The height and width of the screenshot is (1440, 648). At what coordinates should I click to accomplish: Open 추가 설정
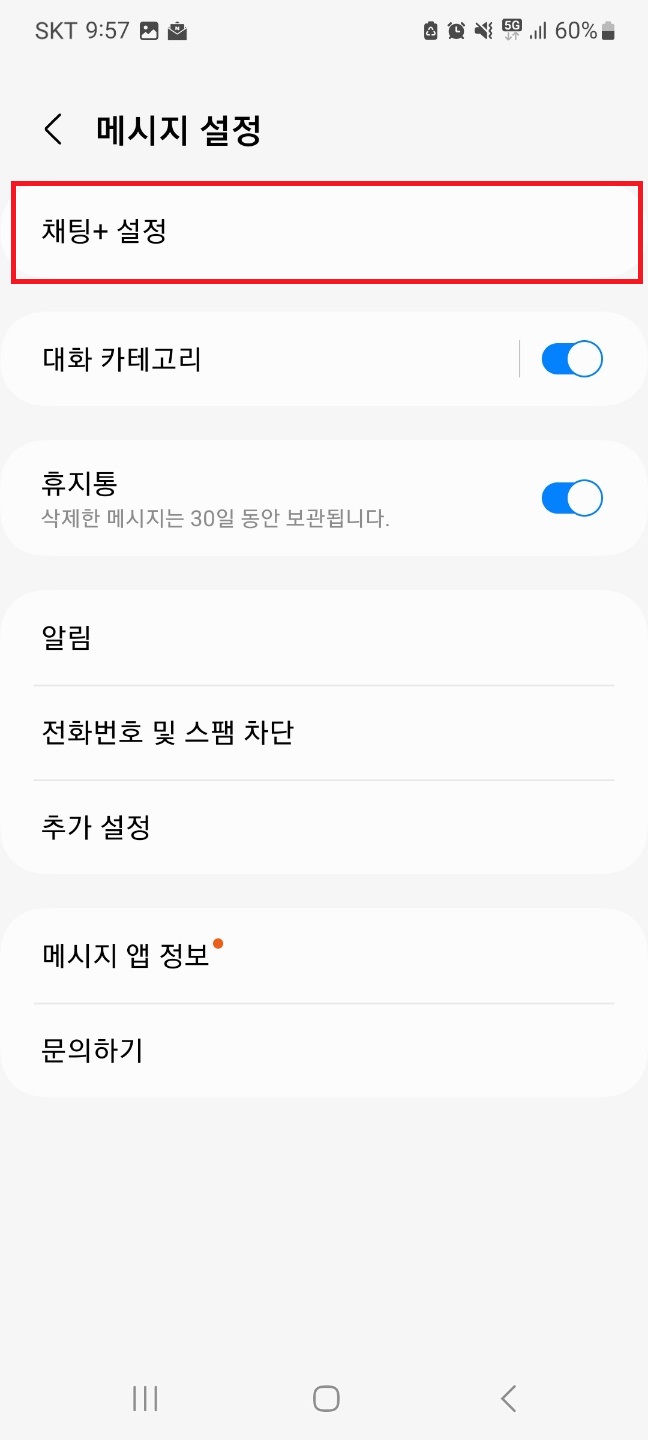pyautogui.click(x=324, y=827)
